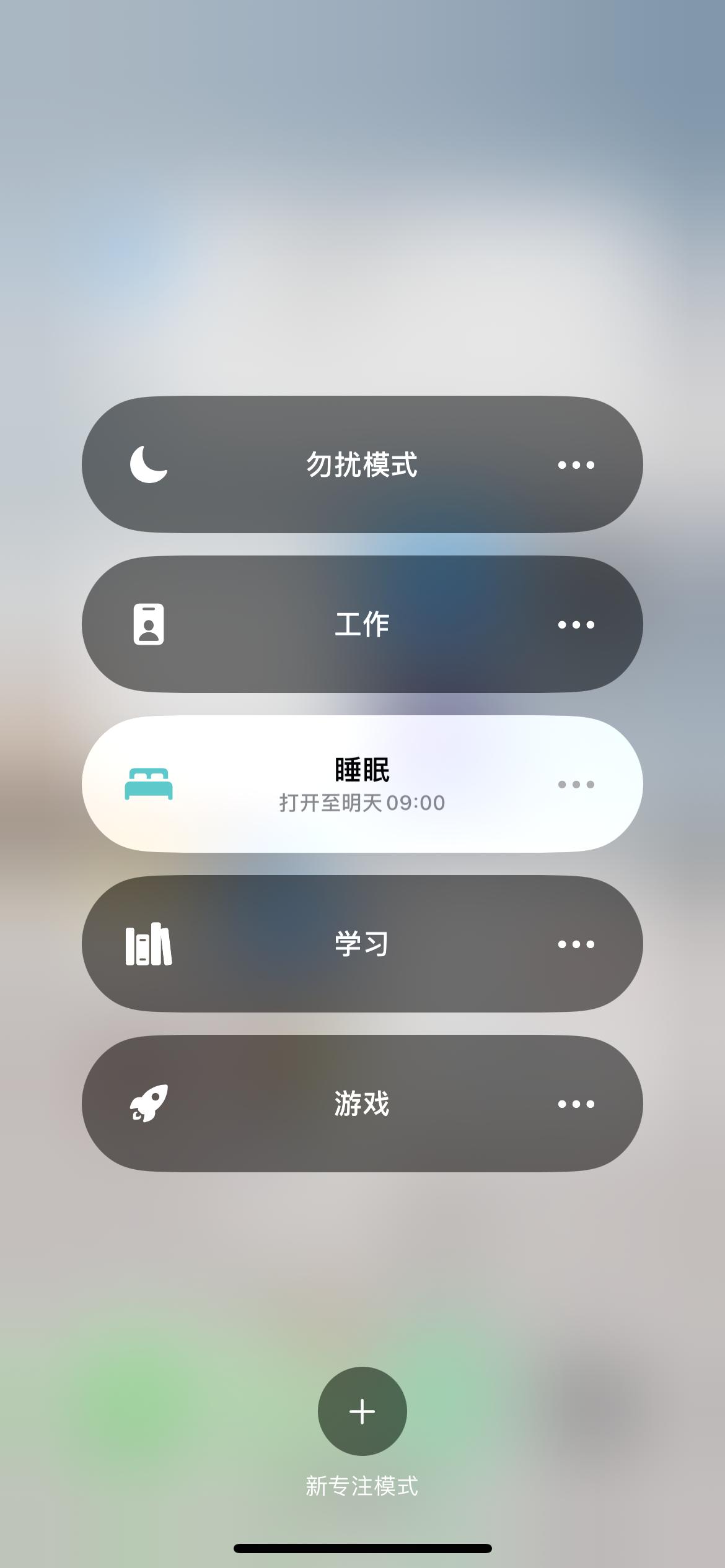Viewport: 725px width, 1568px height.
Task: Open more options for 勿扰模式
Action: click(575, 466)
